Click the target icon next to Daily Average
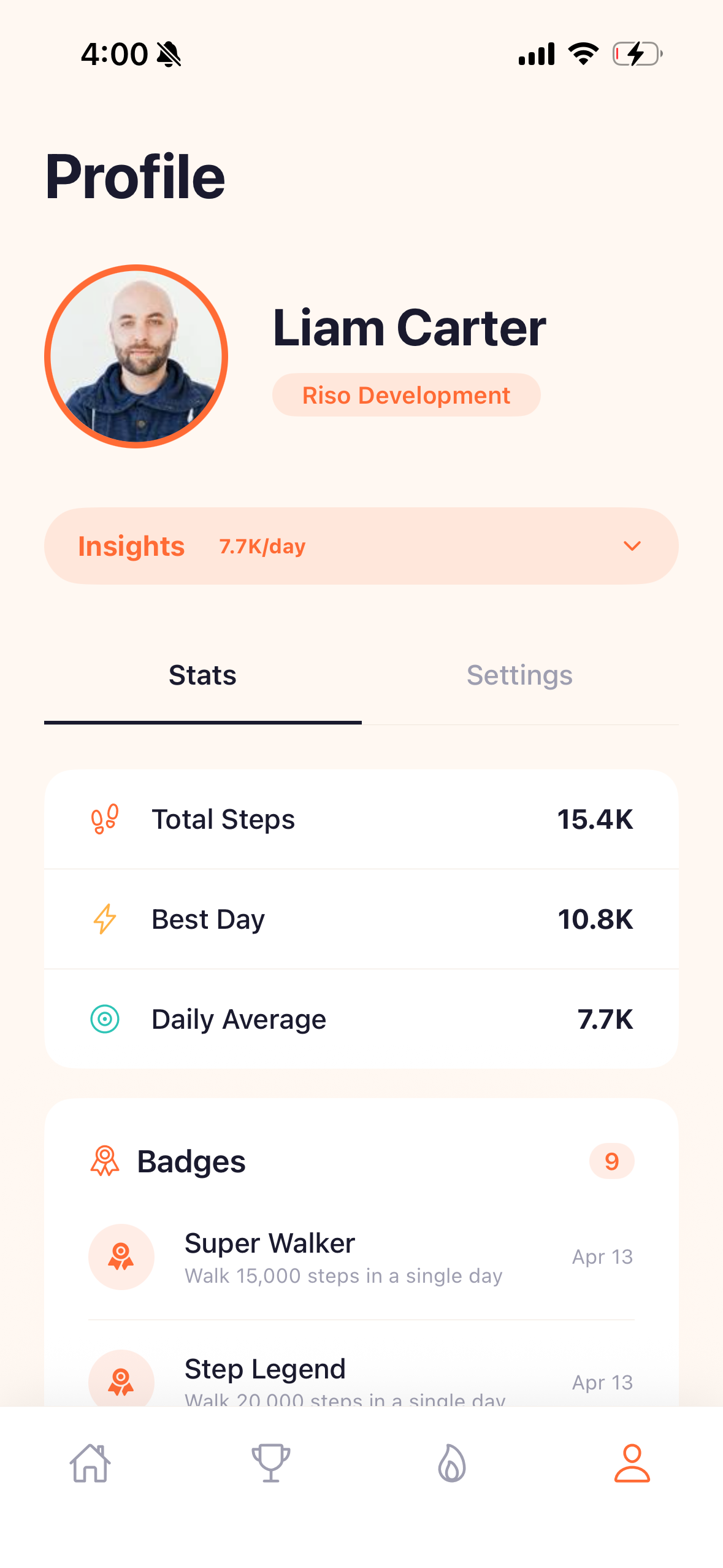Image resolution: width=723 pixels, height=1568 pixels. 103,1018
